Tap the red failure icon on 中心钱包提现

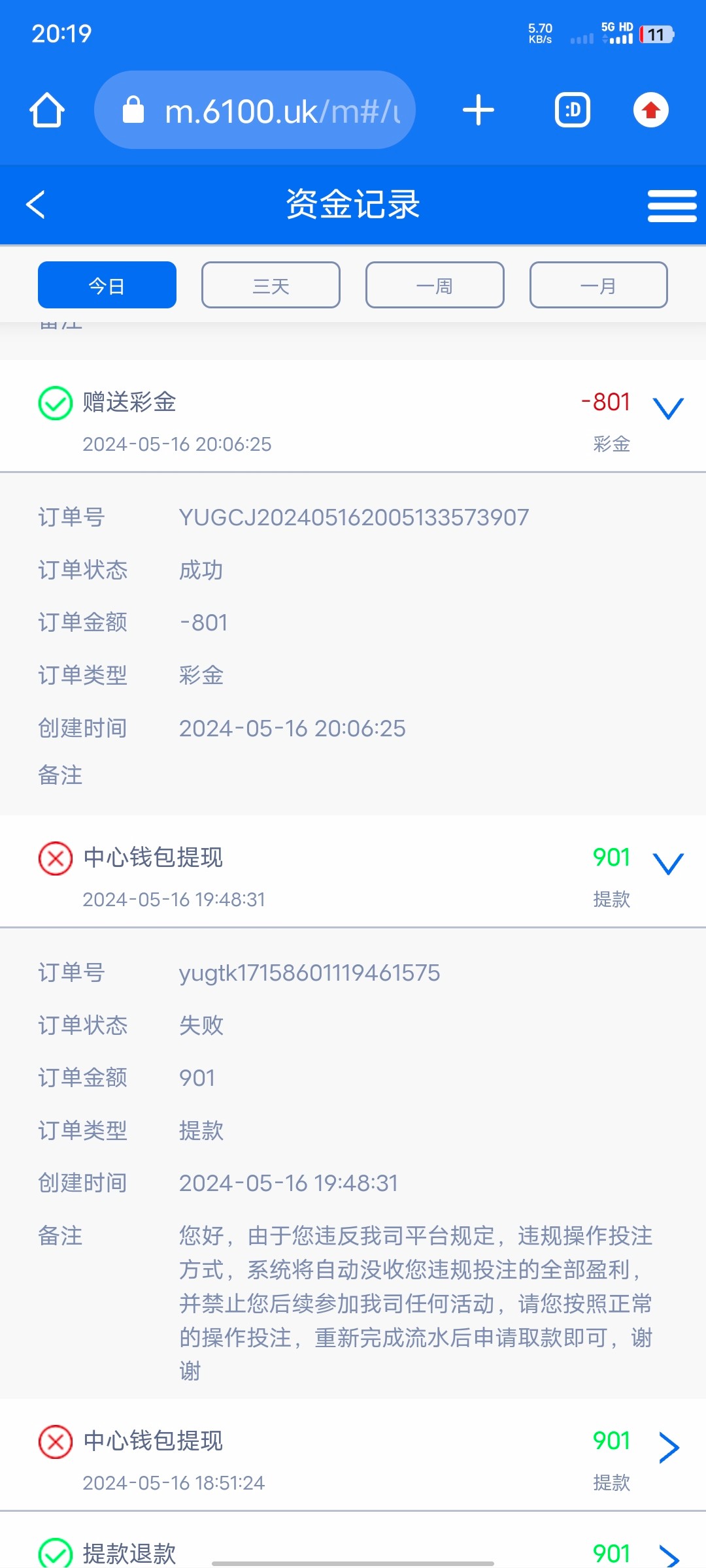55,858
